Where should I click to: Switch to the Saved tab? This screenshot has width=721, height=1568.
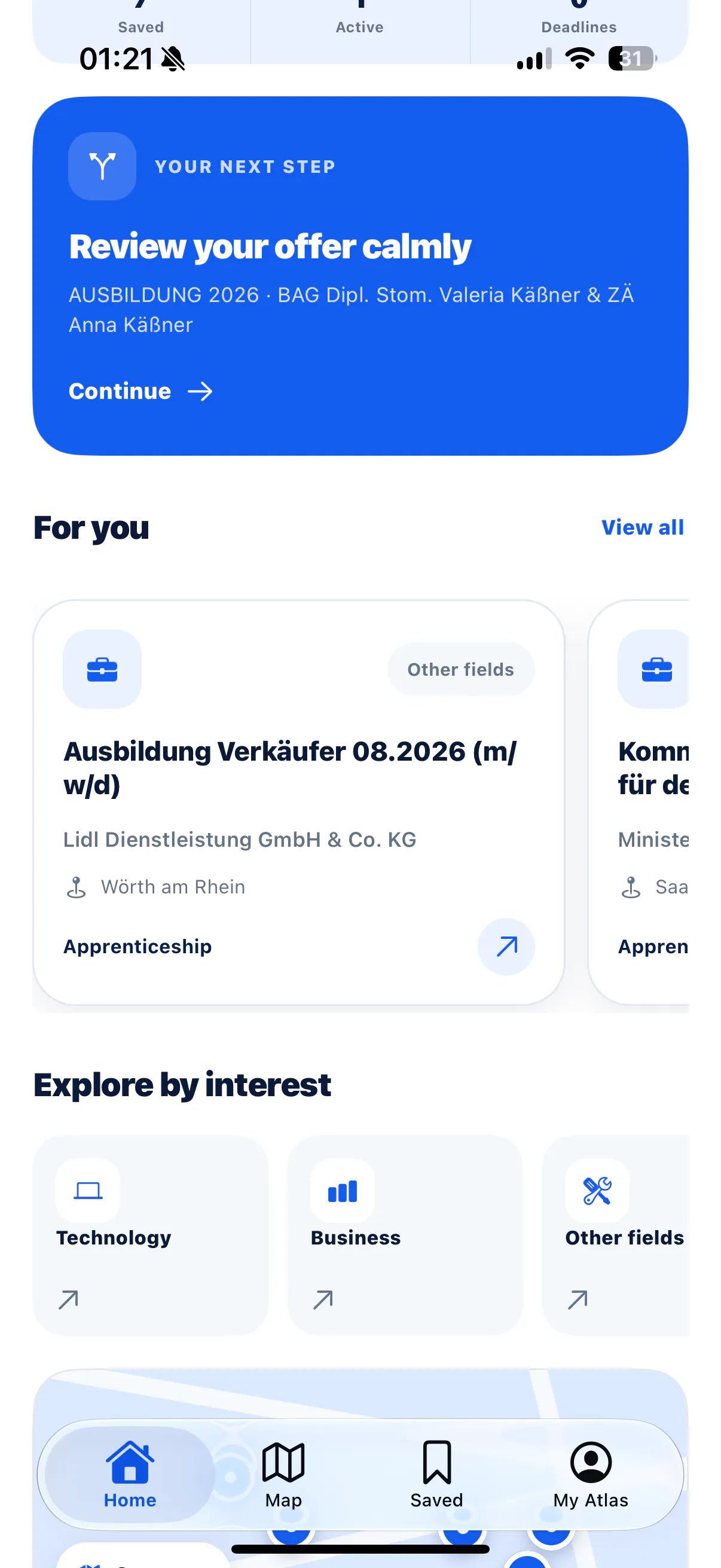pos(437,1475)
